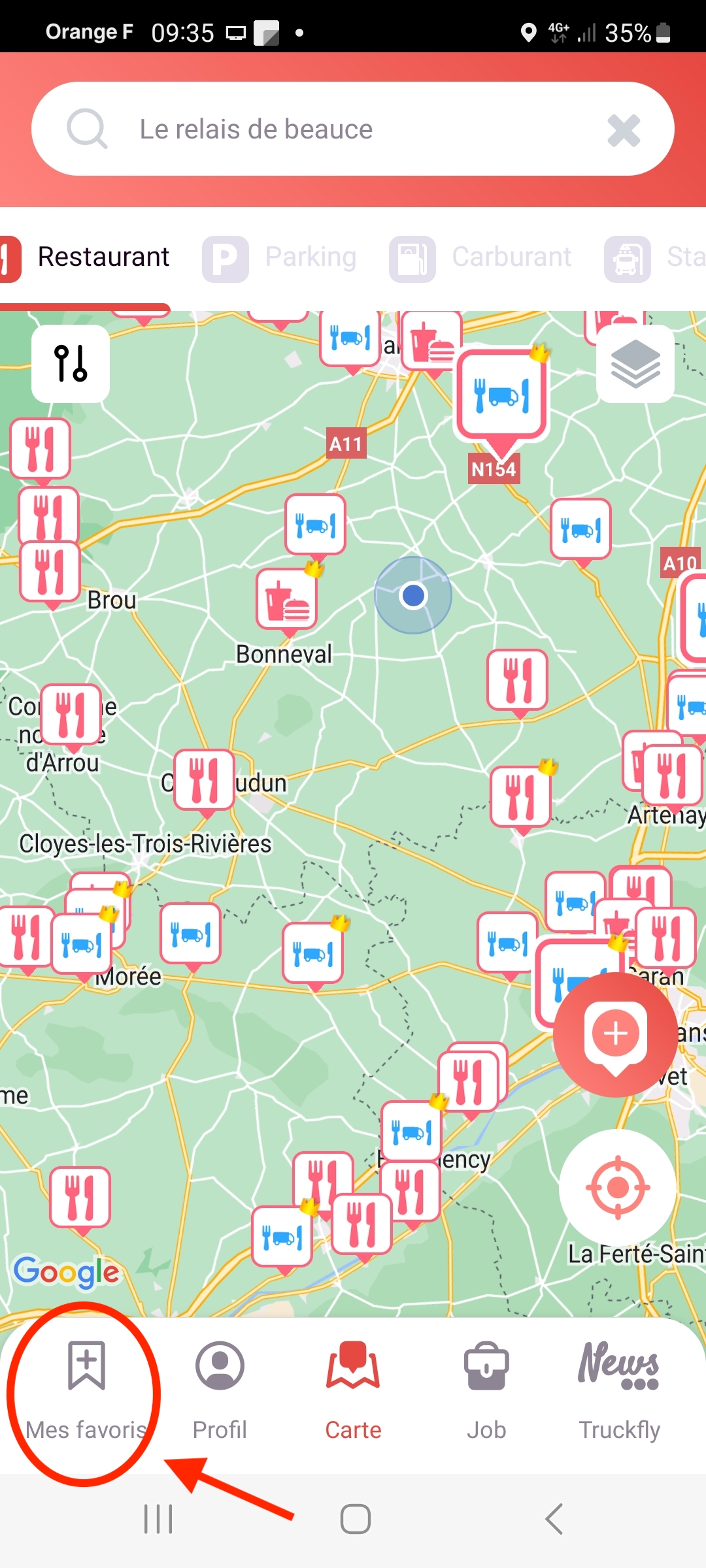Switch to the Parking category
706x1568 pixels.
[x=281, y=258]
